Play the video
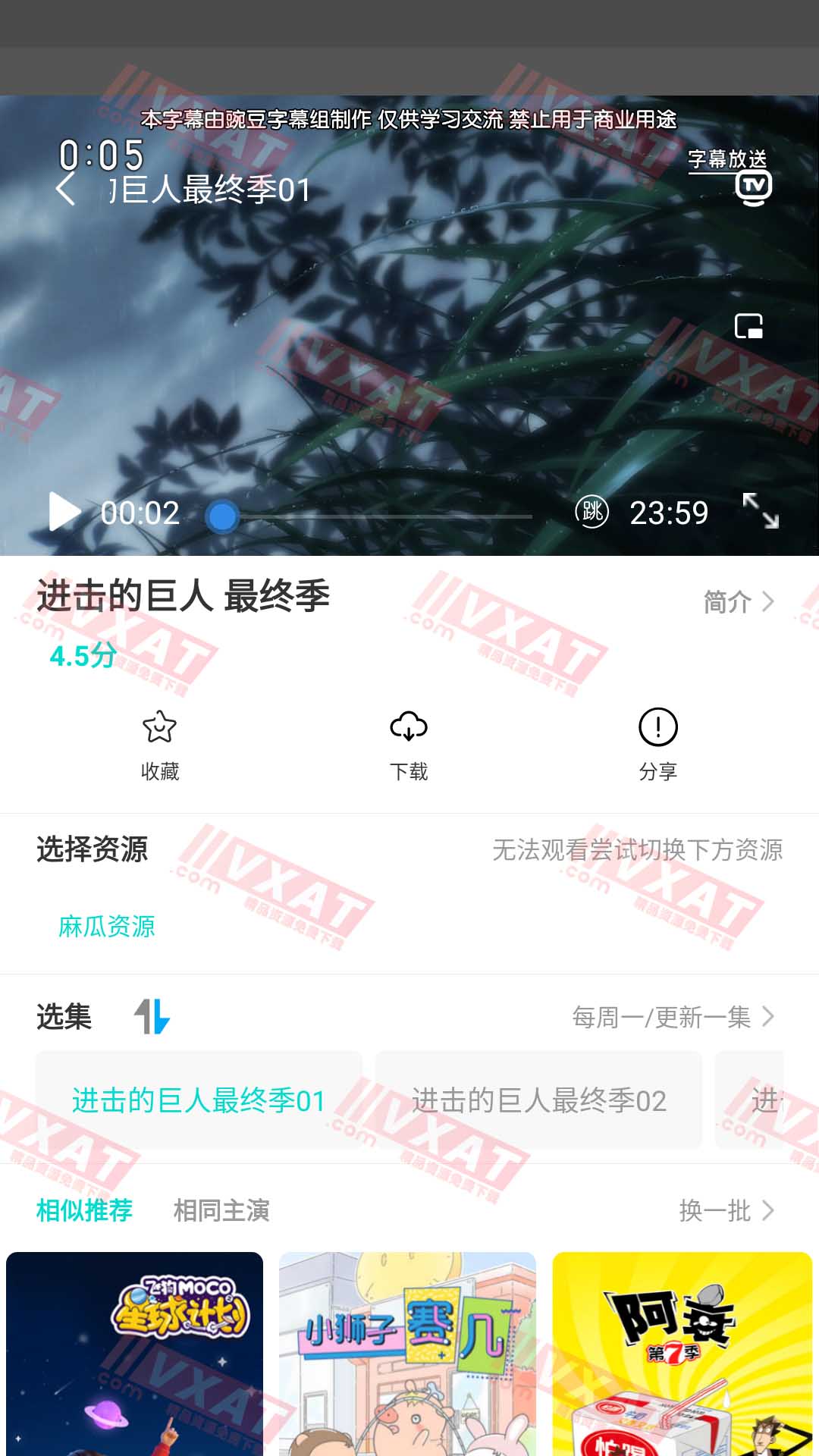 65,512
